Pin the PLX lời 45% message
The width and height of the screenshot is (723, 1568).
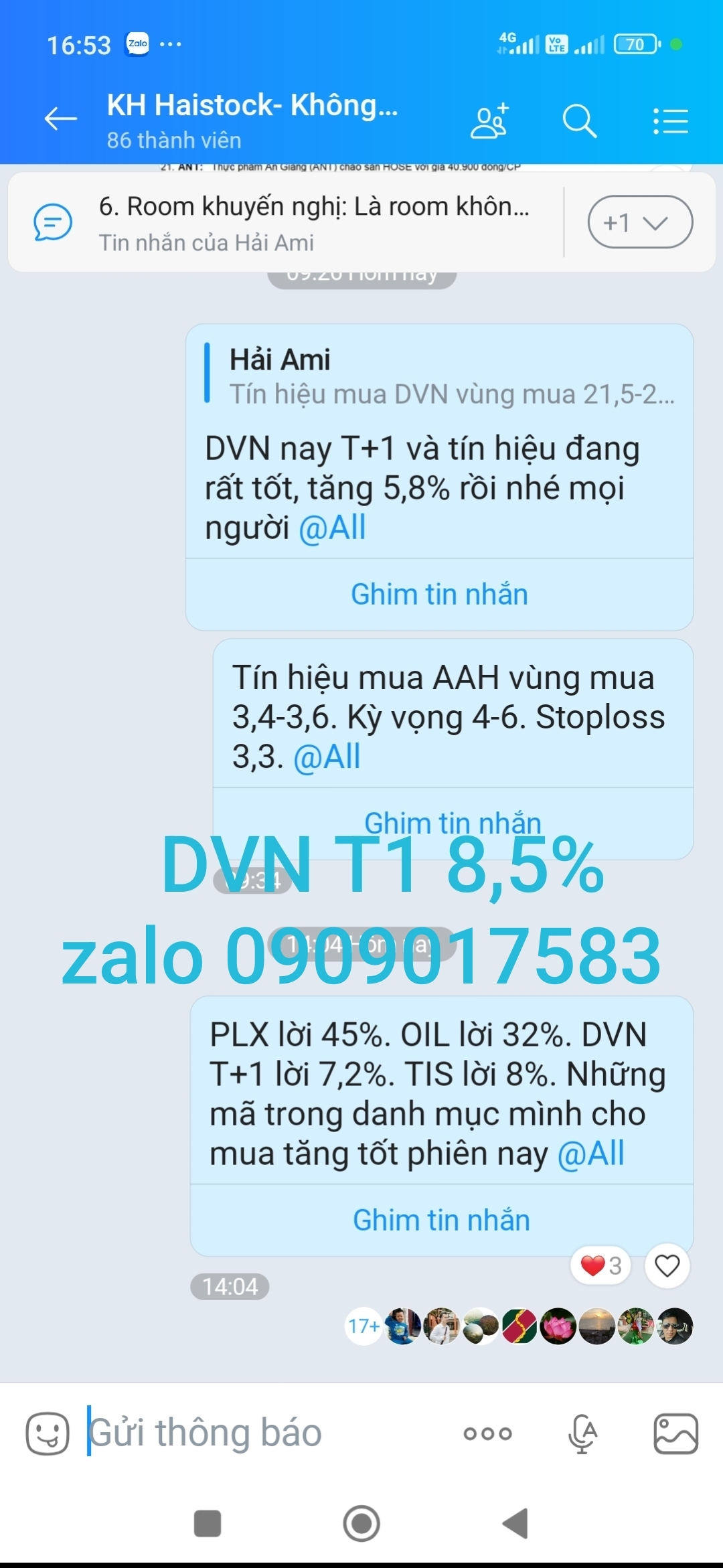tap(441, 1220)
